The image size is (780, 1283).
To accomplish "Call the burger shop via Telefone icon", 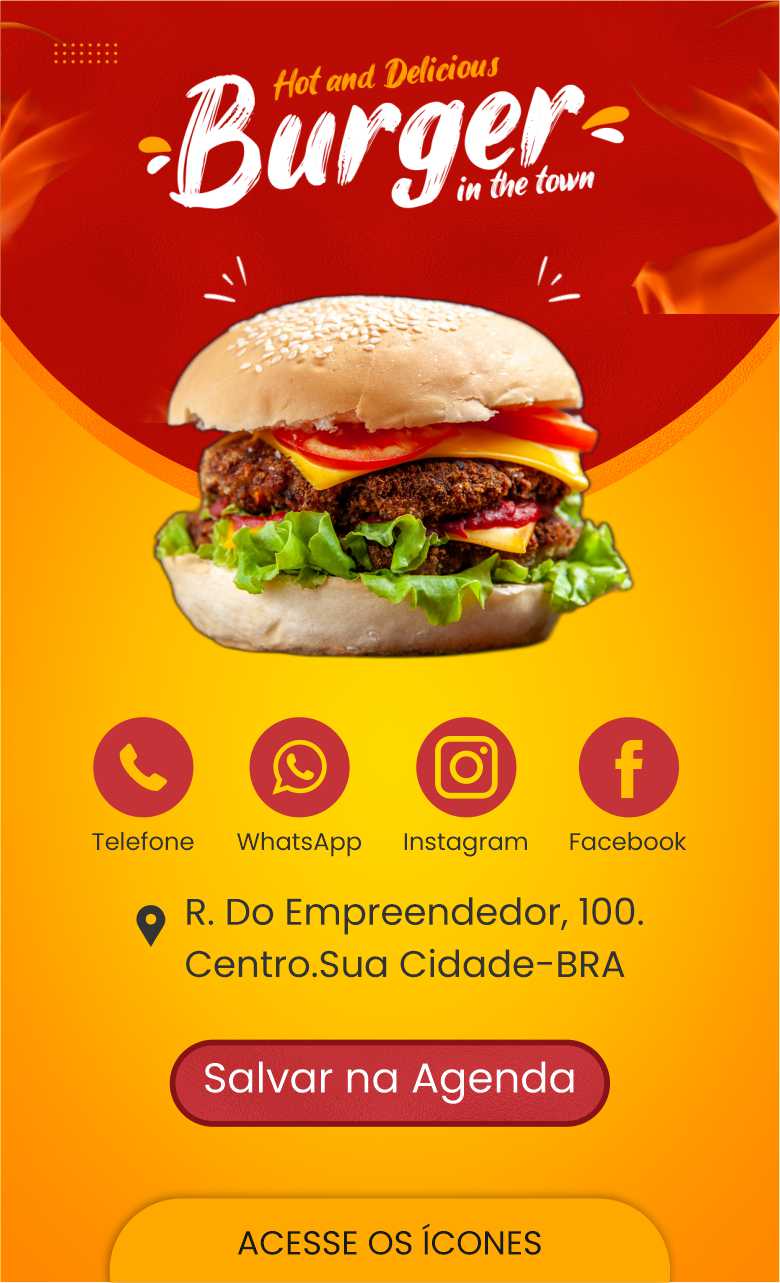I will pos(143,767).
